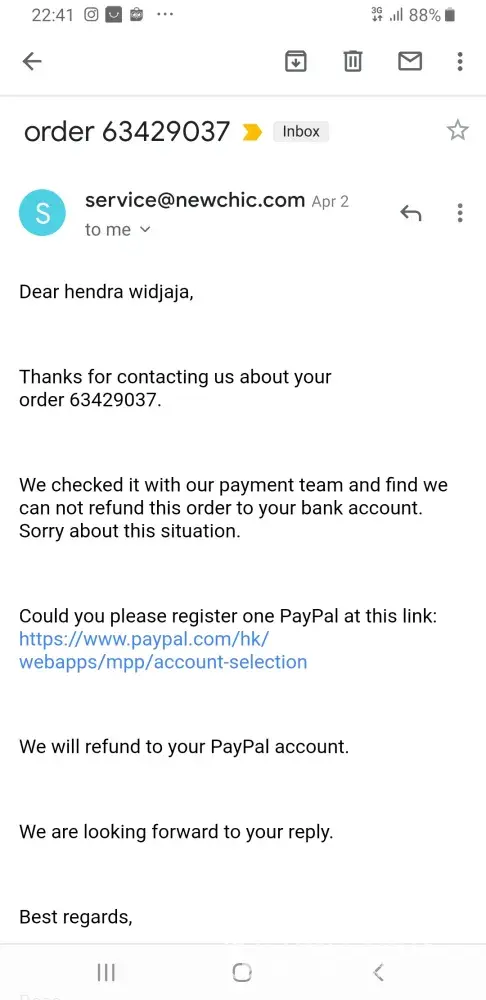Open sender avatar for service@newchic.com
This screenshot has height=1000, width=486.
(43, 213)
